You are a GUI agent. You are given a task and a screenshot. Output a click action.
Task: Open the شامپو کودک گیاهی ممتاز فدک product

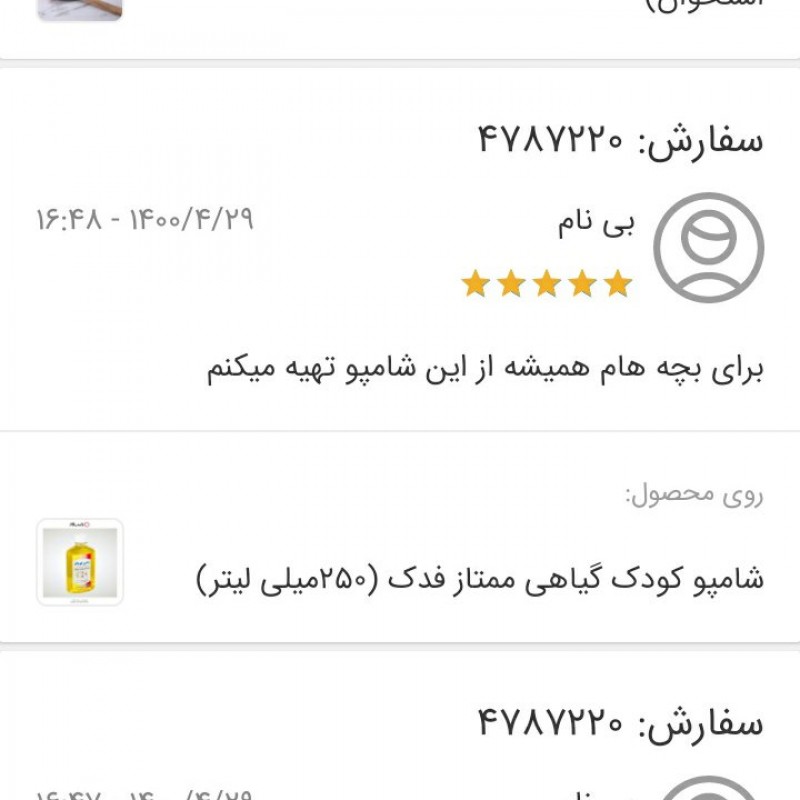[x=480, y=578]
